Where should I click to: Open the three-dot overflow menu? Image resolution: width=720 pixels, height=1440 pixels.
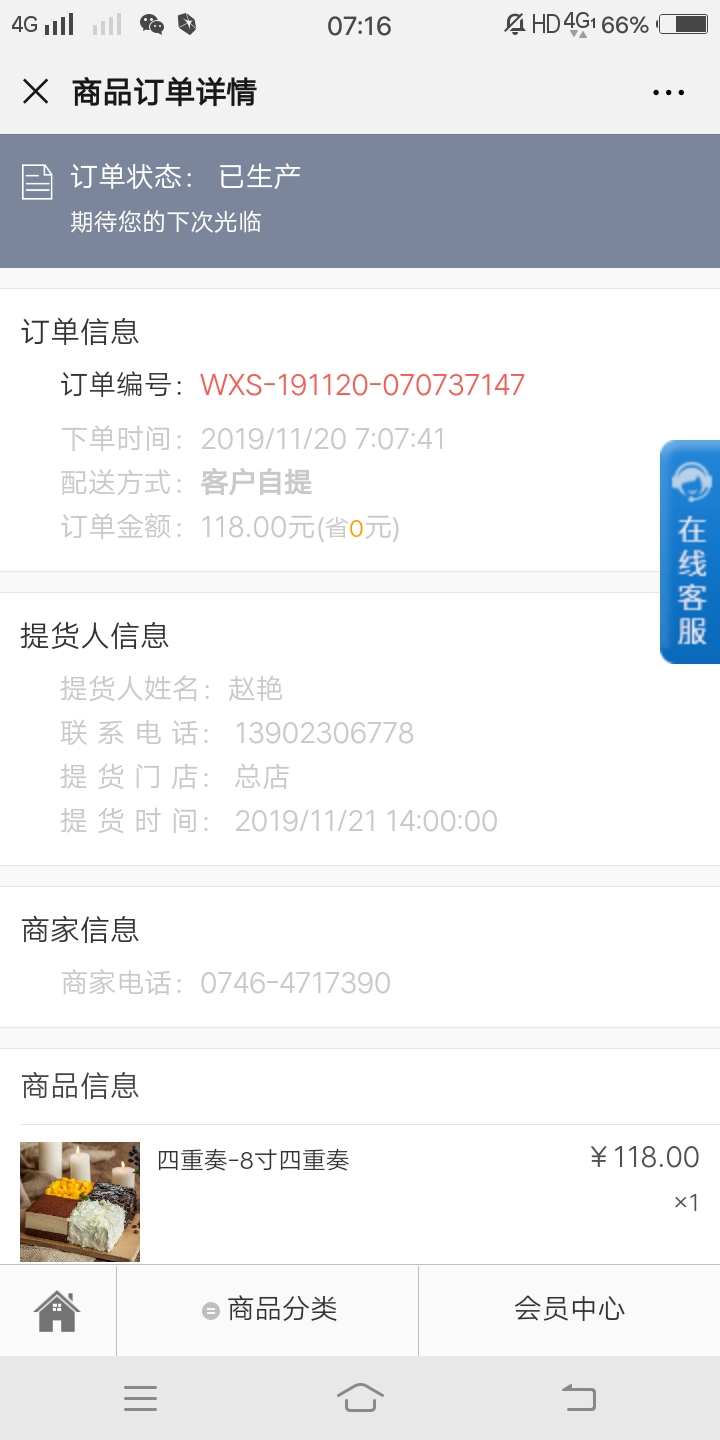tap(668, 93)
